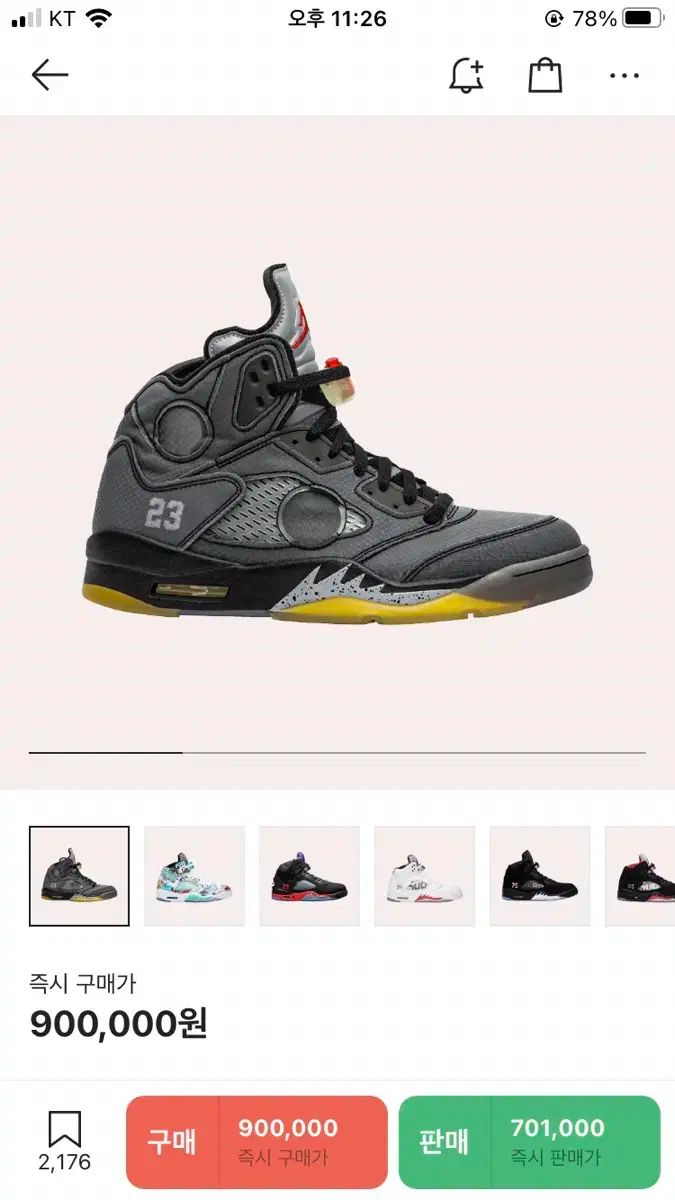Select the partially visible last sneaker thumbnail
675x1200 pixels.
640,876
